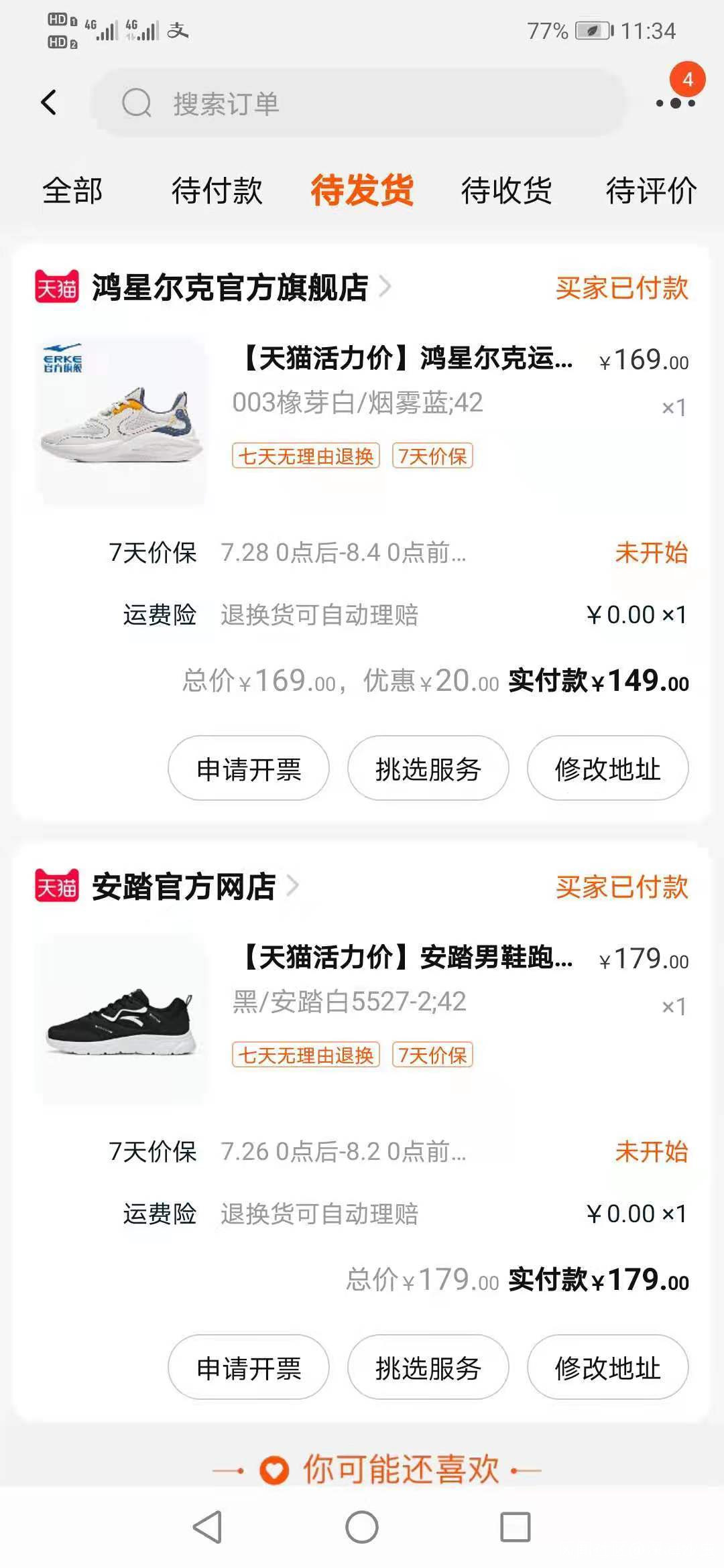Open the 安踏官方网店 store page
This screenshot has height=1568, width=724.
coord(184,887)
